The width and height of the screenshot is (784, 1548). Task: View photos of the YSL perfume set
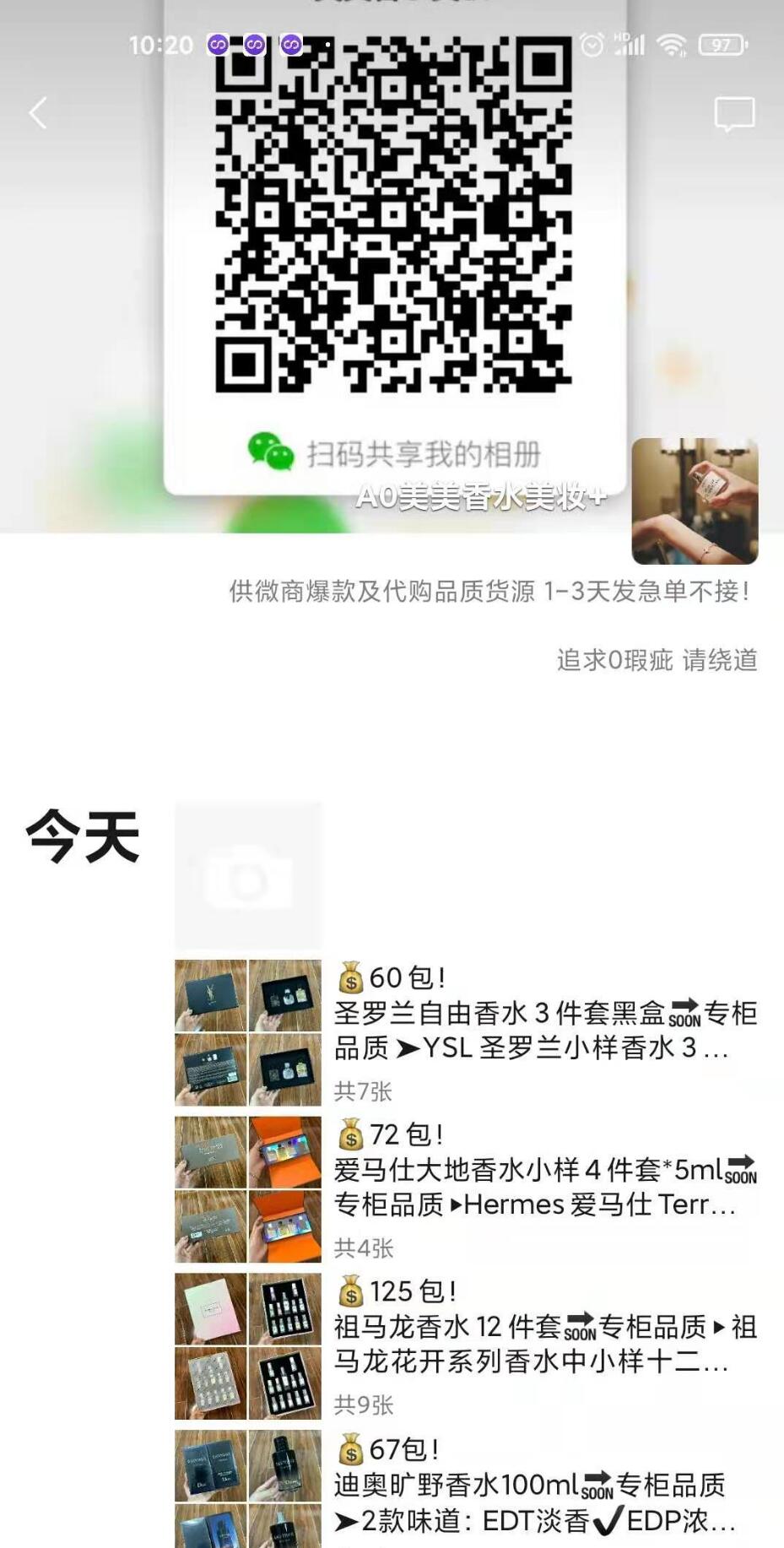(x=248, y=1032)
